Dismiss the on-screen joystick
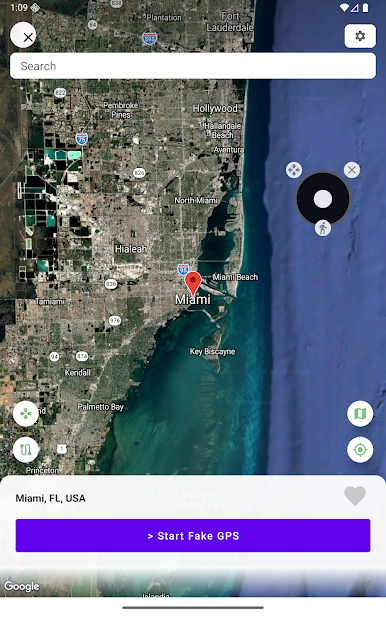386x618 pixels. pyautogui.click(x=352, y=170)
